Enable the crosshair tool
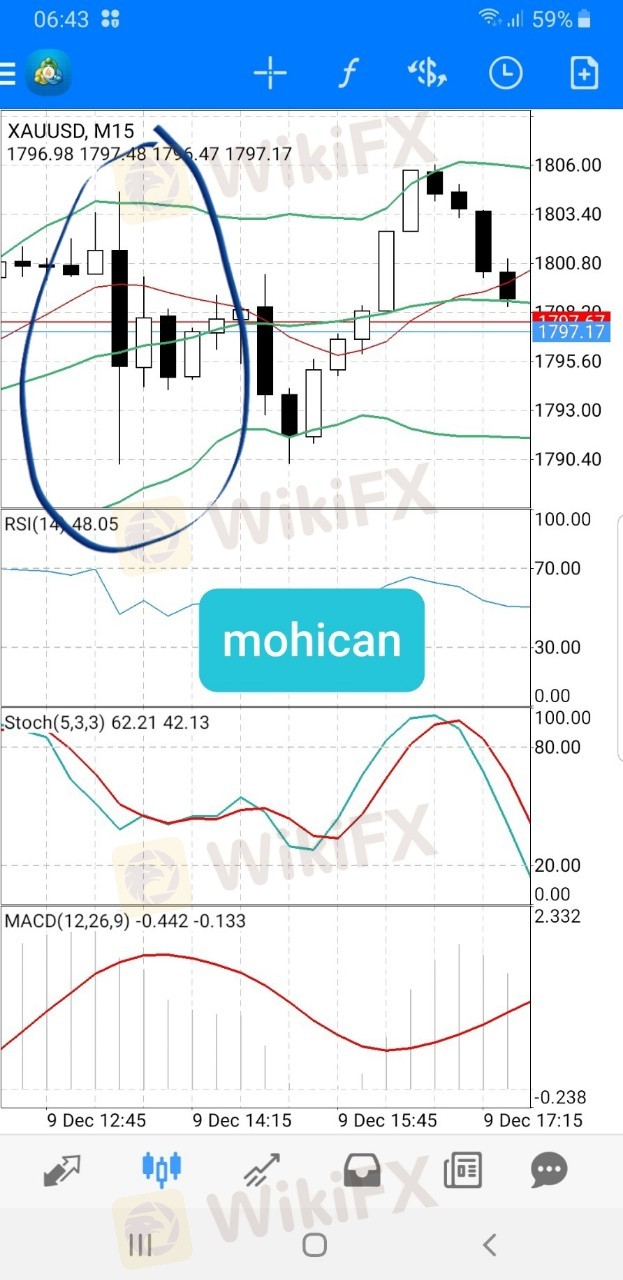 (x=270, y=73)
